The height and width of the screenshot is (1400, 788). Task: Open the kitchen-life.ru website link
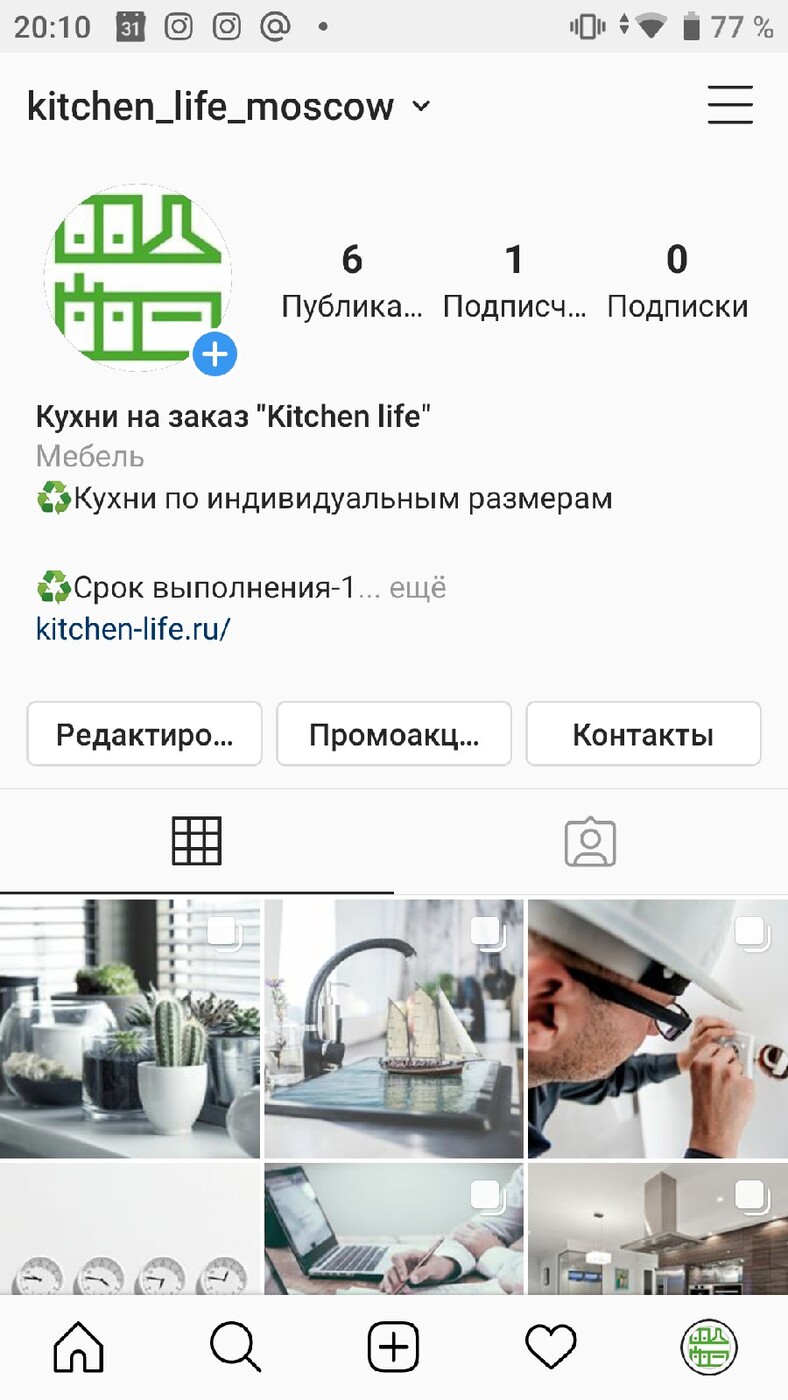click(x=133, y=628)
